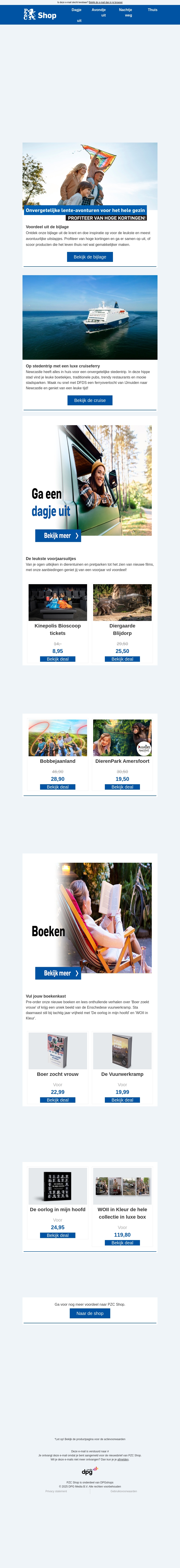The width and height of the screenshot is (180, 1568).
Task: Tap Bekijk meer on the Ga een dagje uit banner
Action: coord(58,536)
